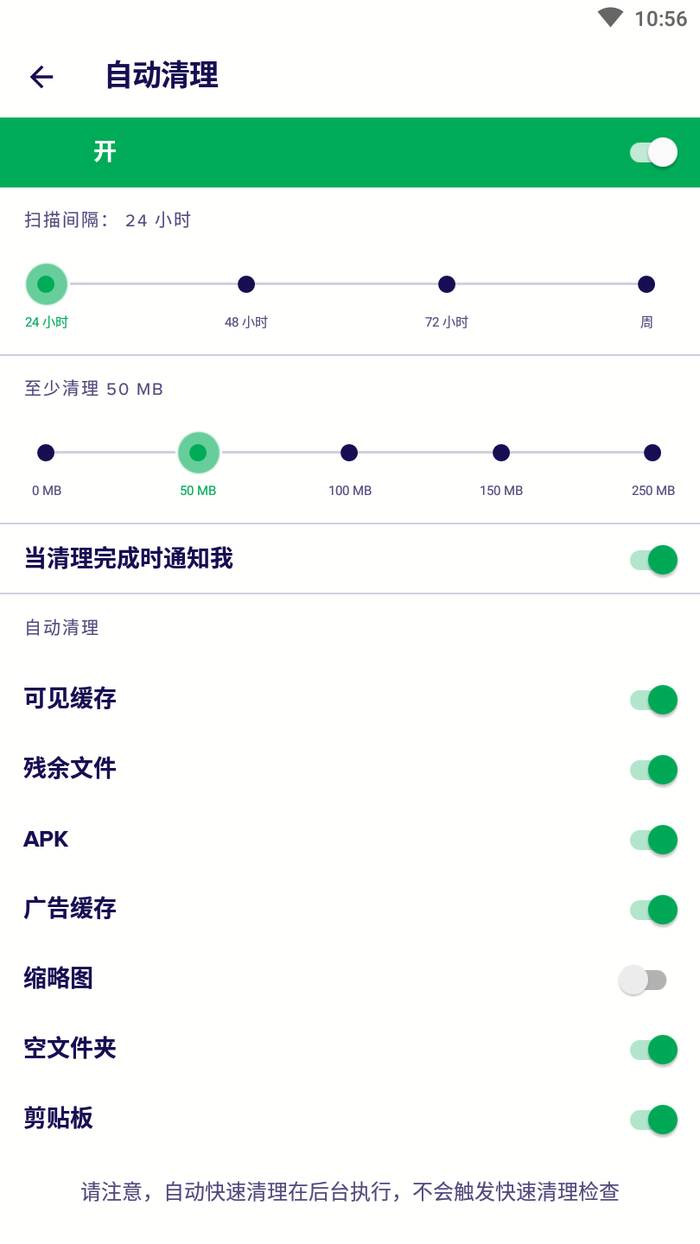Set minimum clean size to 0 MB

[x=46, y=453]
